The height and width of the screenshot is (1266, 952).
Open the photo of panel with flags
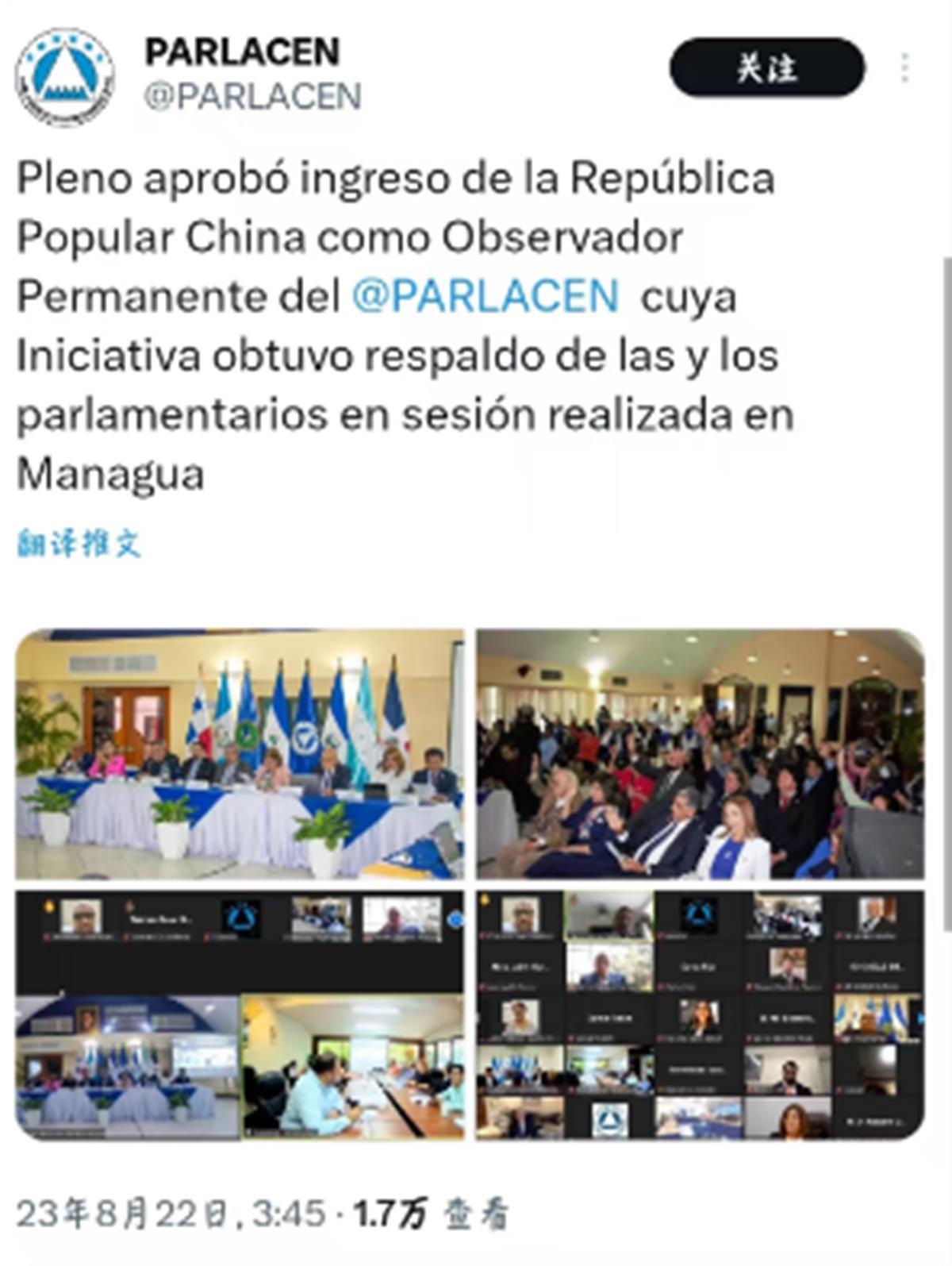(x=240, y=754)
